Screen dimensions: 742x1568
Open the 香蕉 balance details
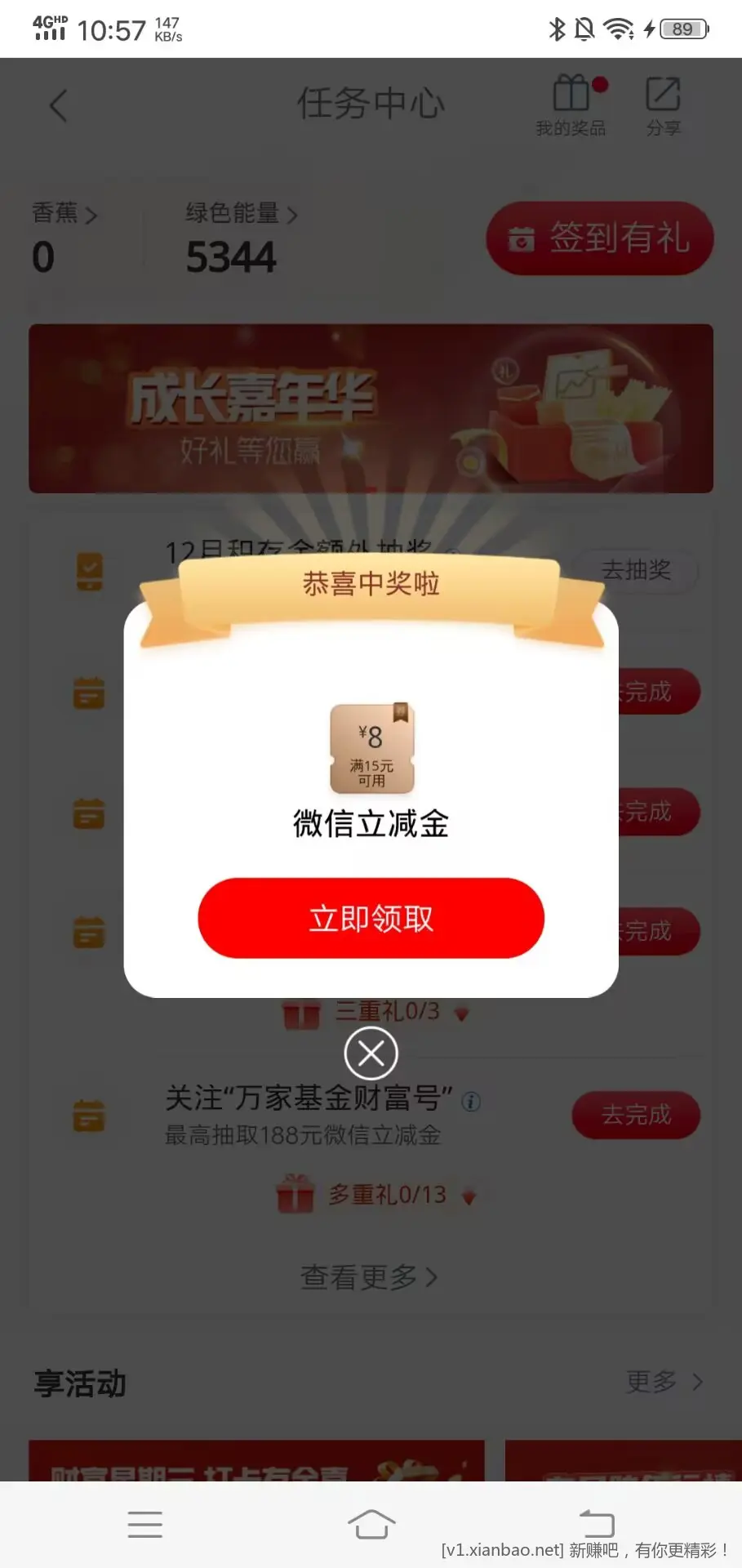pyautogui.click(x=64, y=214)
